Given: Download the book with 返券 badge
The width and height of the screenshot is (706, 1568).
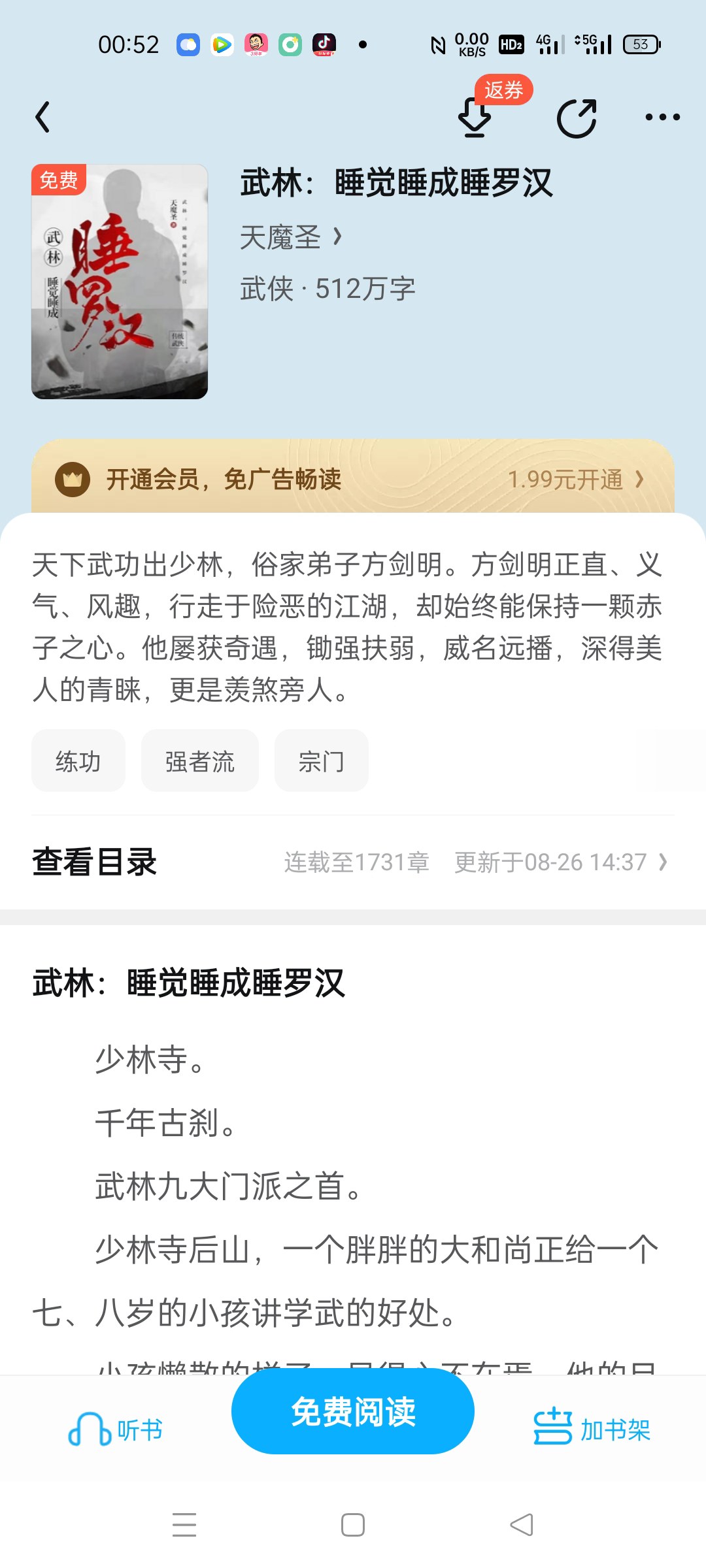Looking at the screenshot, I should pyautogui.click(x=475, y=118).
